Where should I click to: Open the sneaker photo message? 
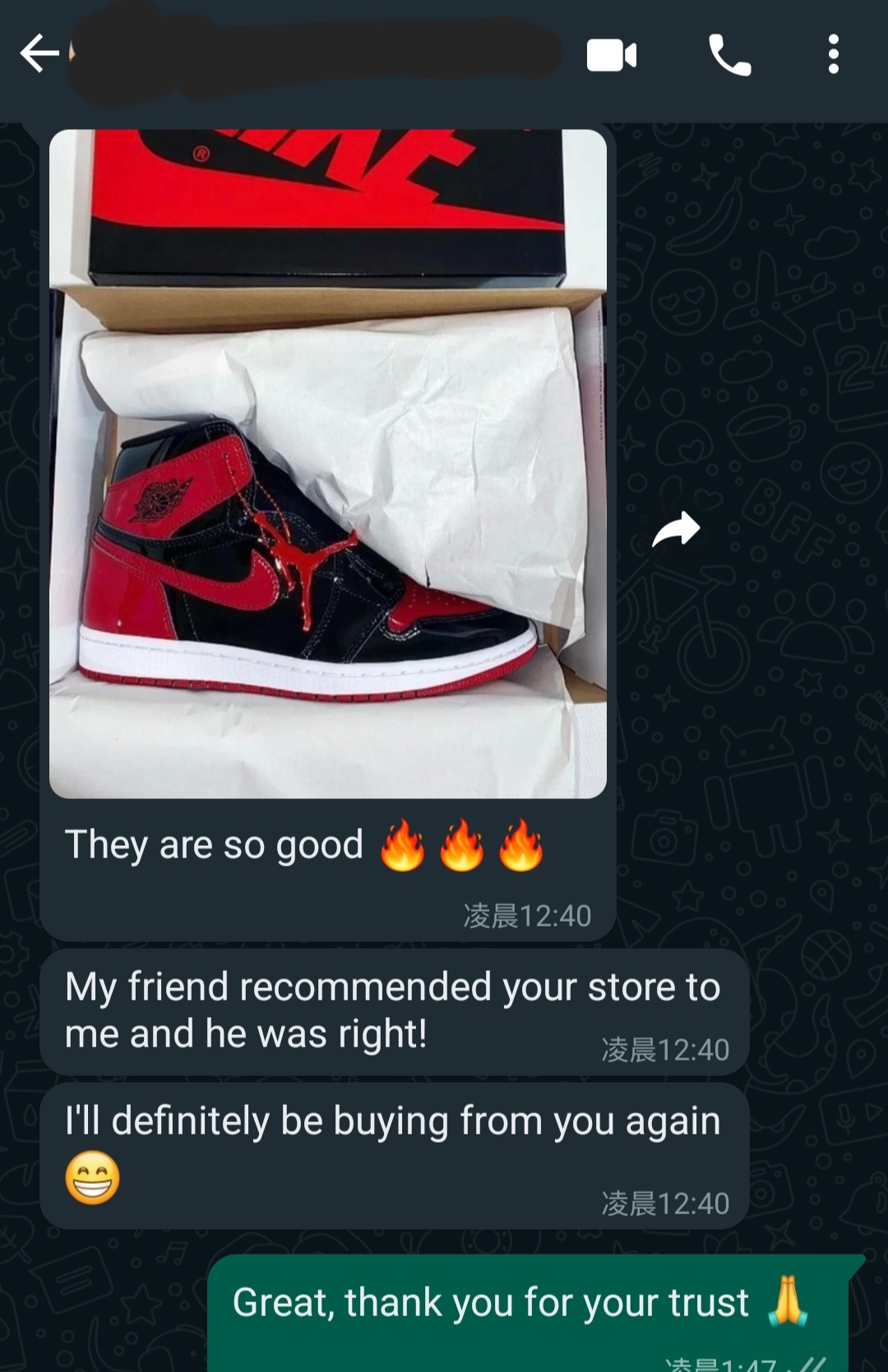(x=327, y=463)
